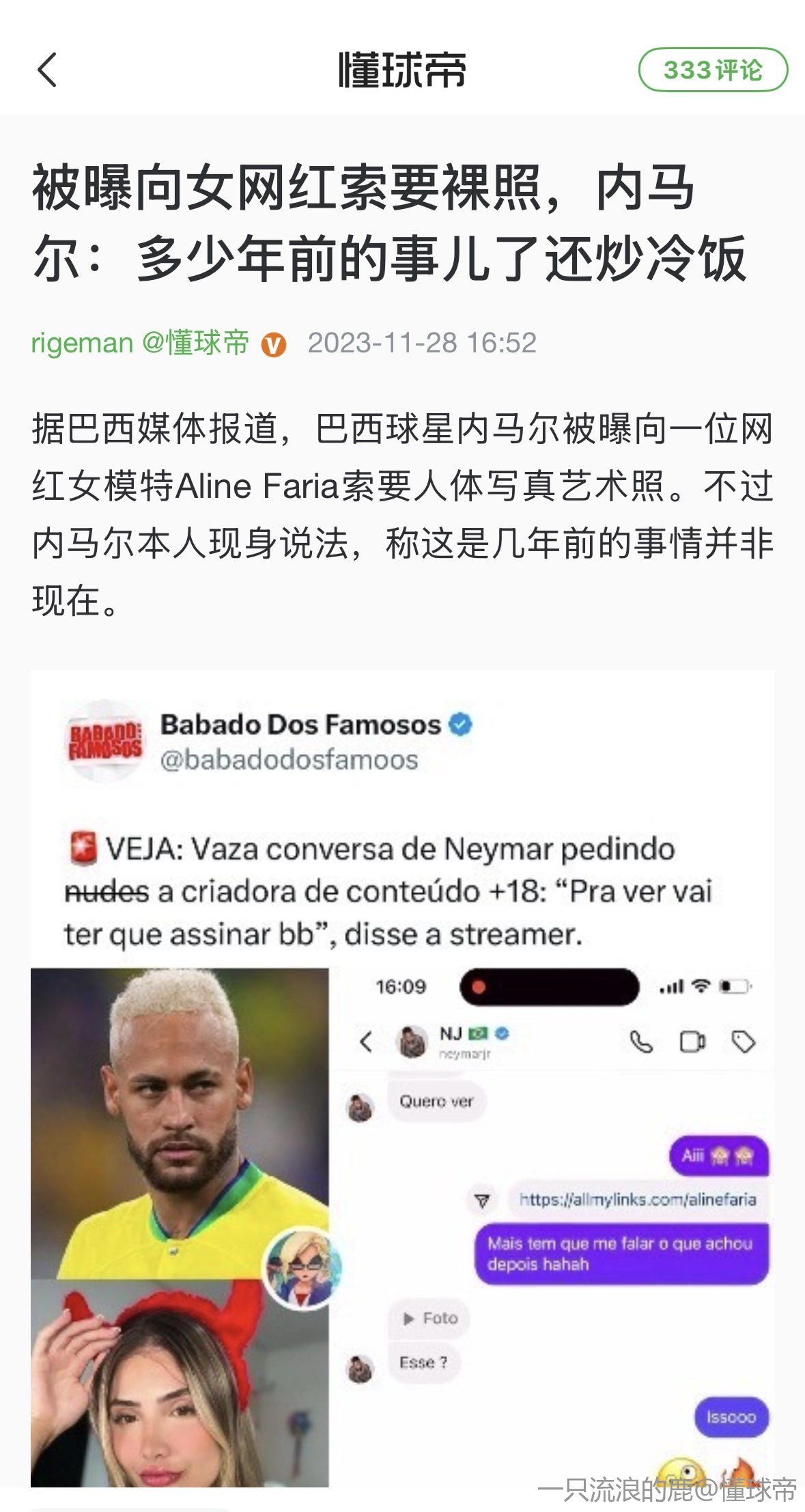Viewport: 805px width, 1512px height.
Task: Open author rigeman @懂球帝 profile
Action: pos(140,342)
